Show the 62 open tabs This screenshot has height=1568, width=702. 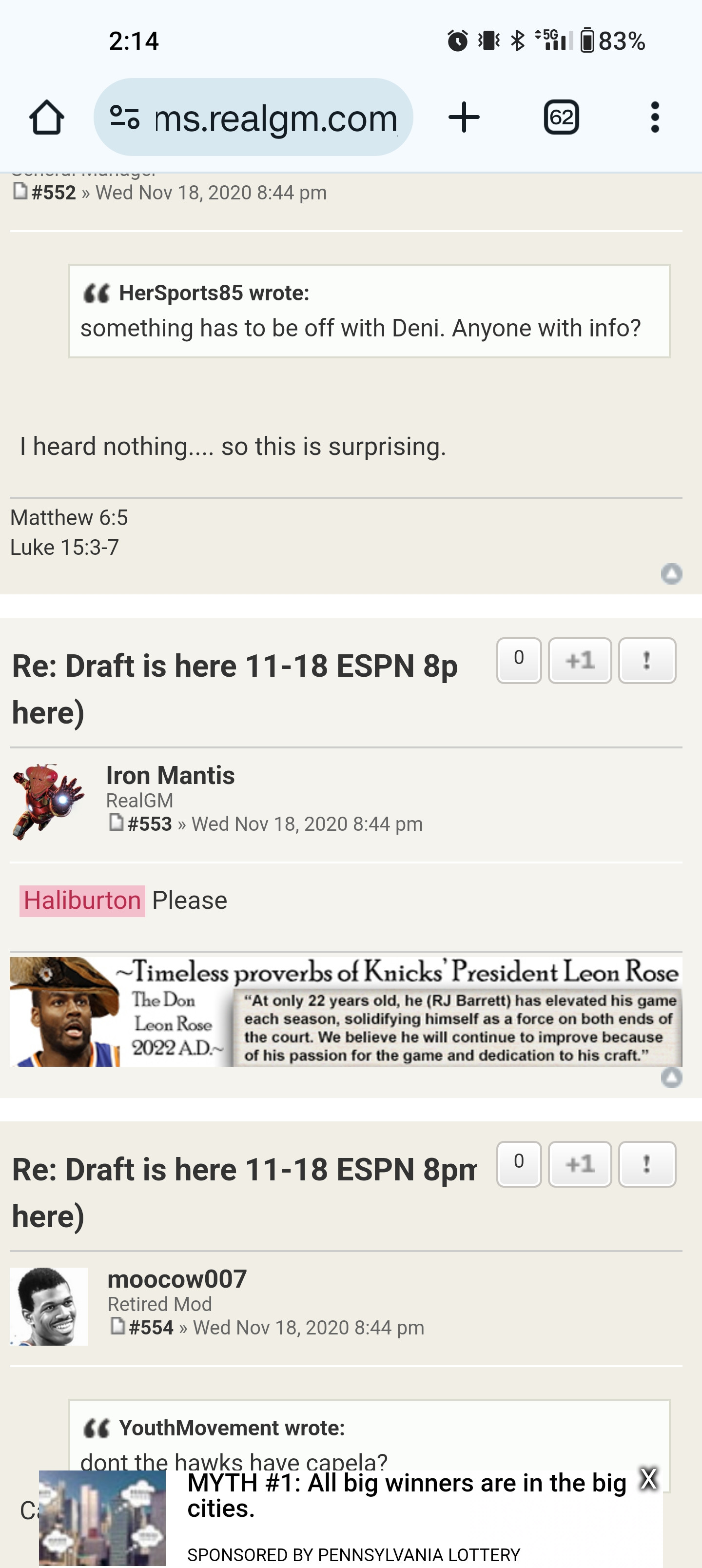point(561,117)
